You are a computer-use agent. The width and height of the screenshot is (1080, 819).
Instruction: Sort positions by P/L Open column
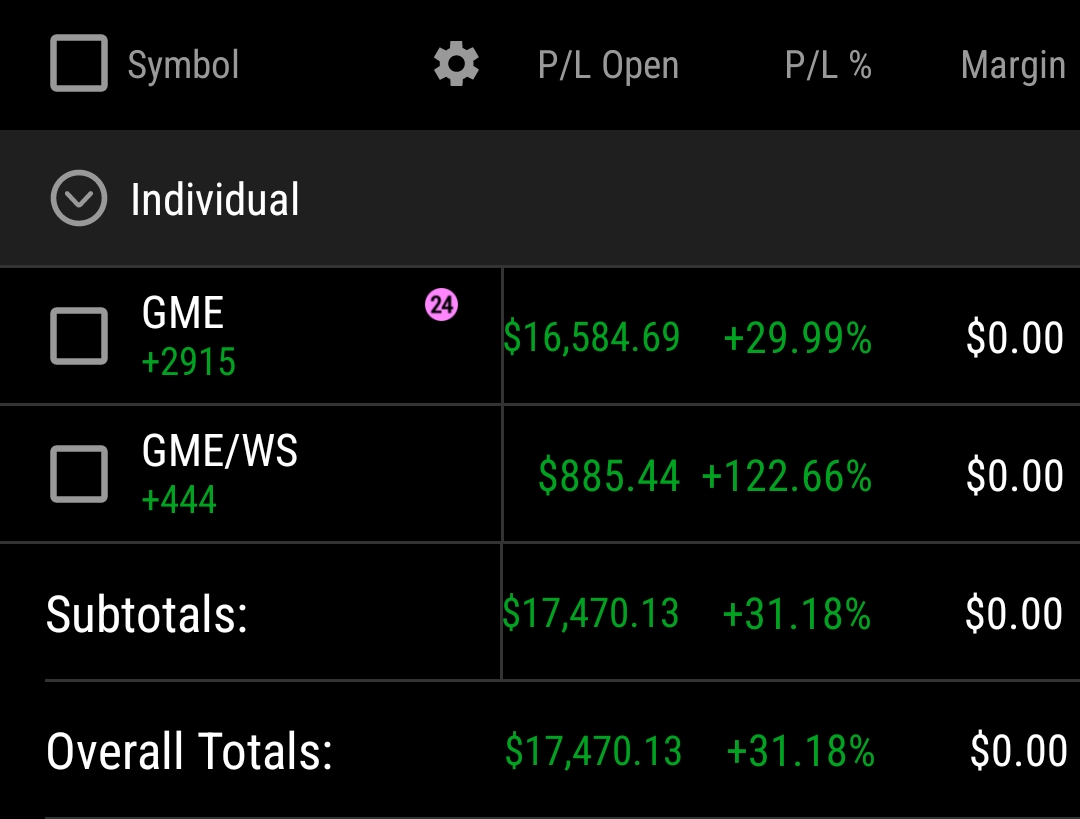tap(608, 66)
